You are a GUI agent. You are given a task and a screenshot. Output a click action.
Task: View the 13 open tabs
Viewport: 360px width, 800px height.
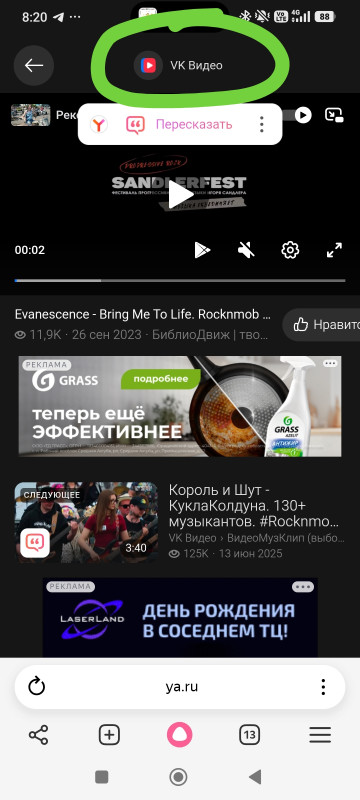click(249, 735)
